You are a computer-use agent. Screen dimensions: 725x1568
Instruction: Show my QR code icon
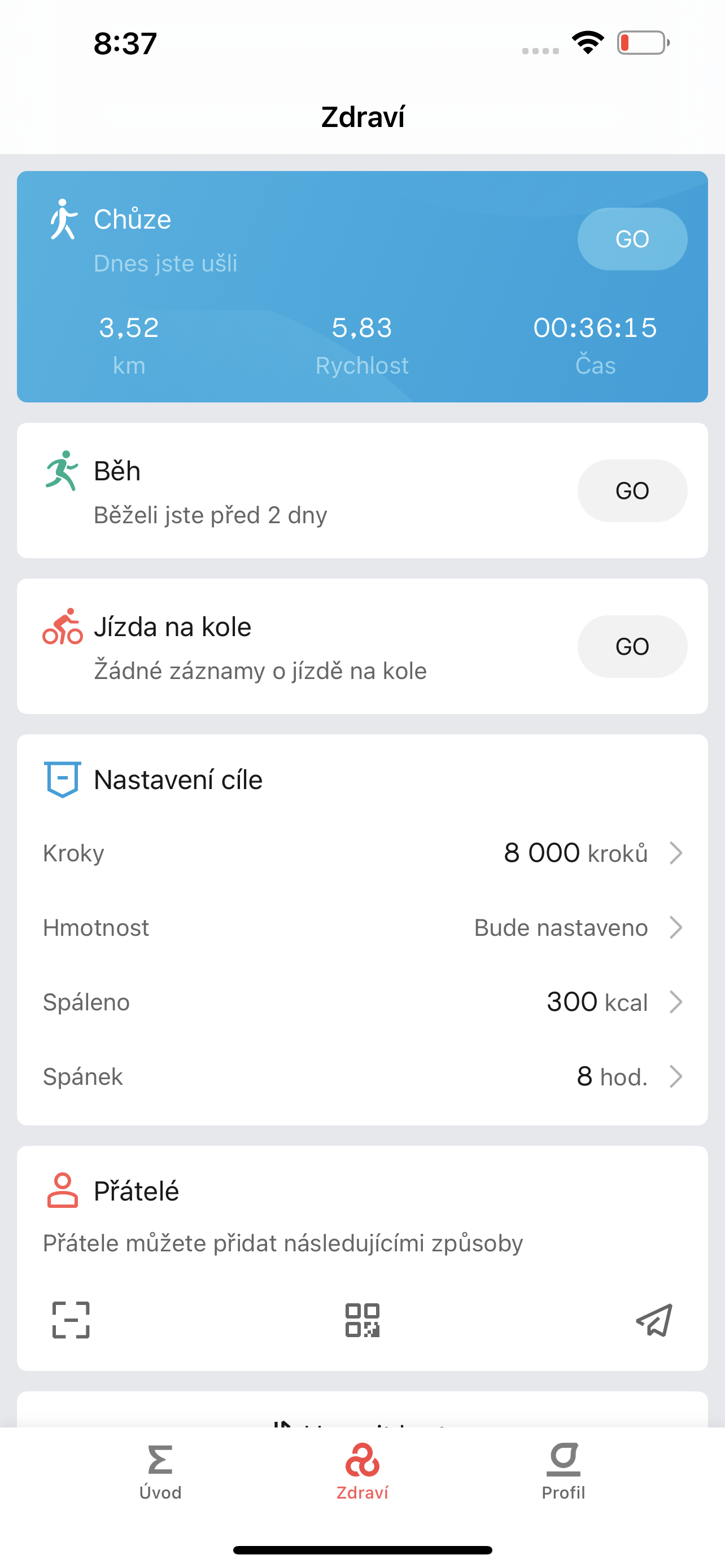click(362, 1321)
